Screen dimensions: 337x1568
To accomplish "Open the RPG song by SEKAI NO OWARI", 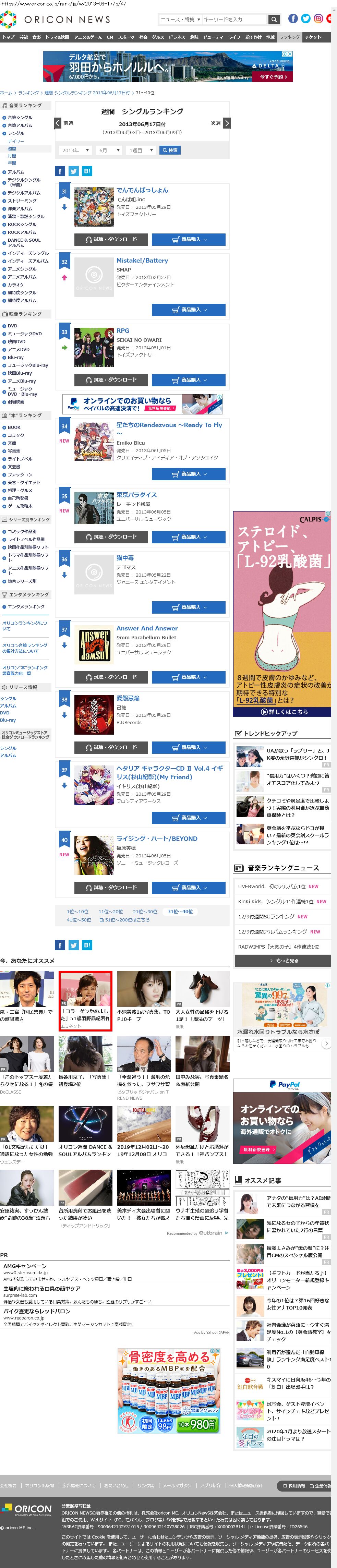I will [122, 330].
